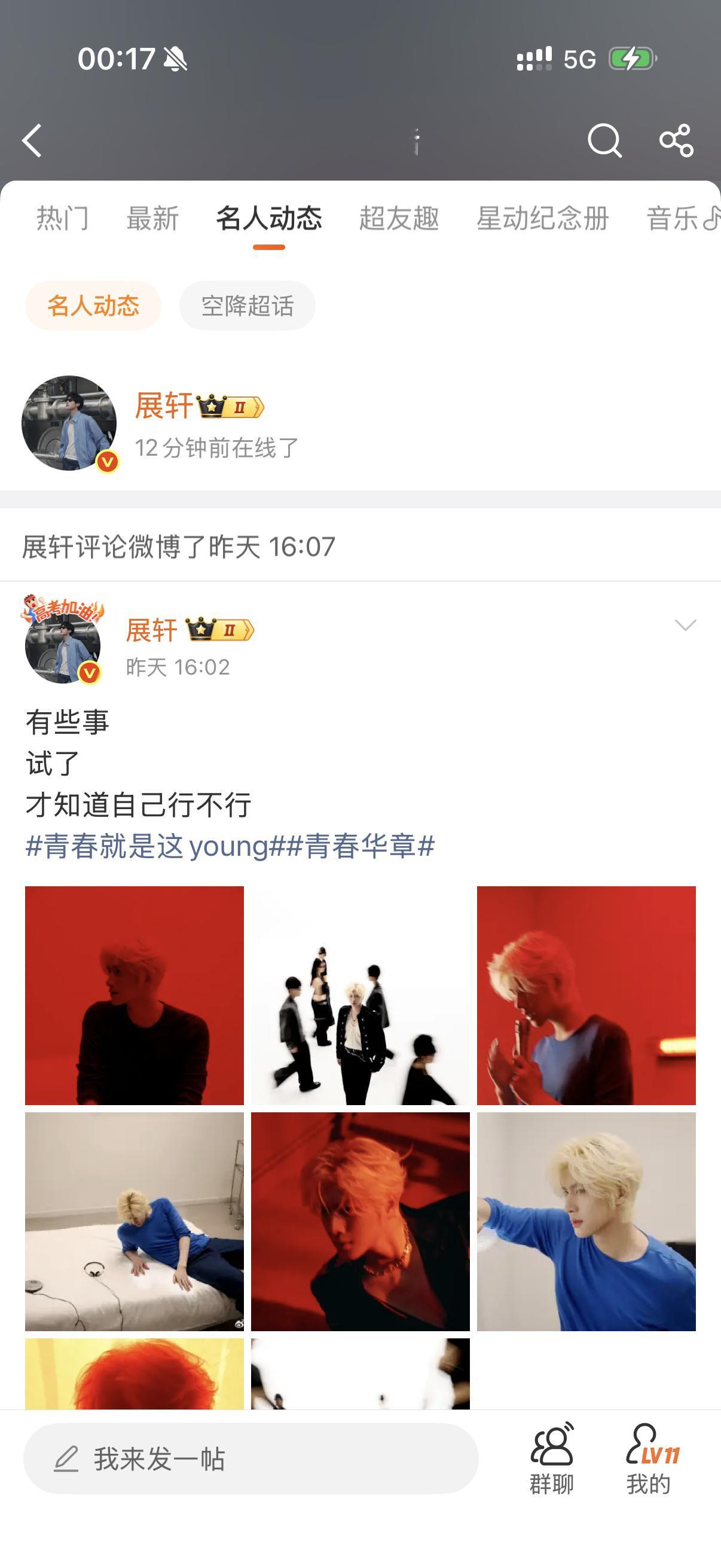Screen dimensions: 721x1568
Task: Open the 星动纪念册 tab
Action: tap(543, 218)
